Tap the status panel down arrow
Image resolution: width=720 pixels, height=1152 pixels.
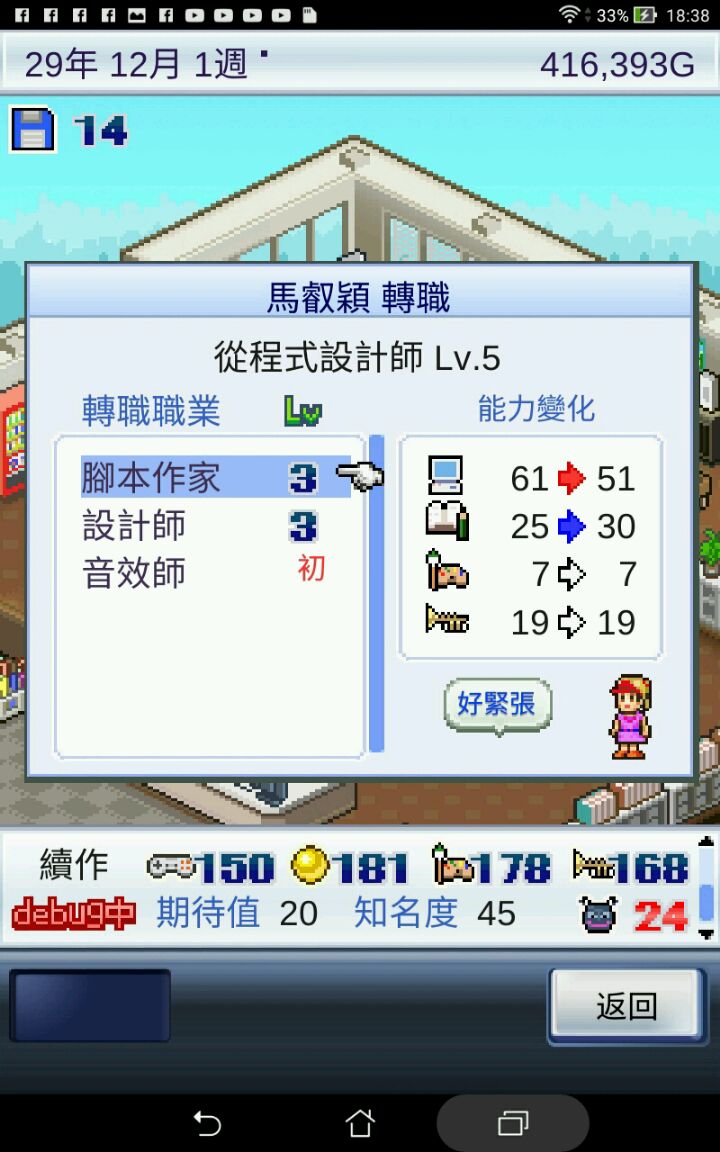point(706,933)
